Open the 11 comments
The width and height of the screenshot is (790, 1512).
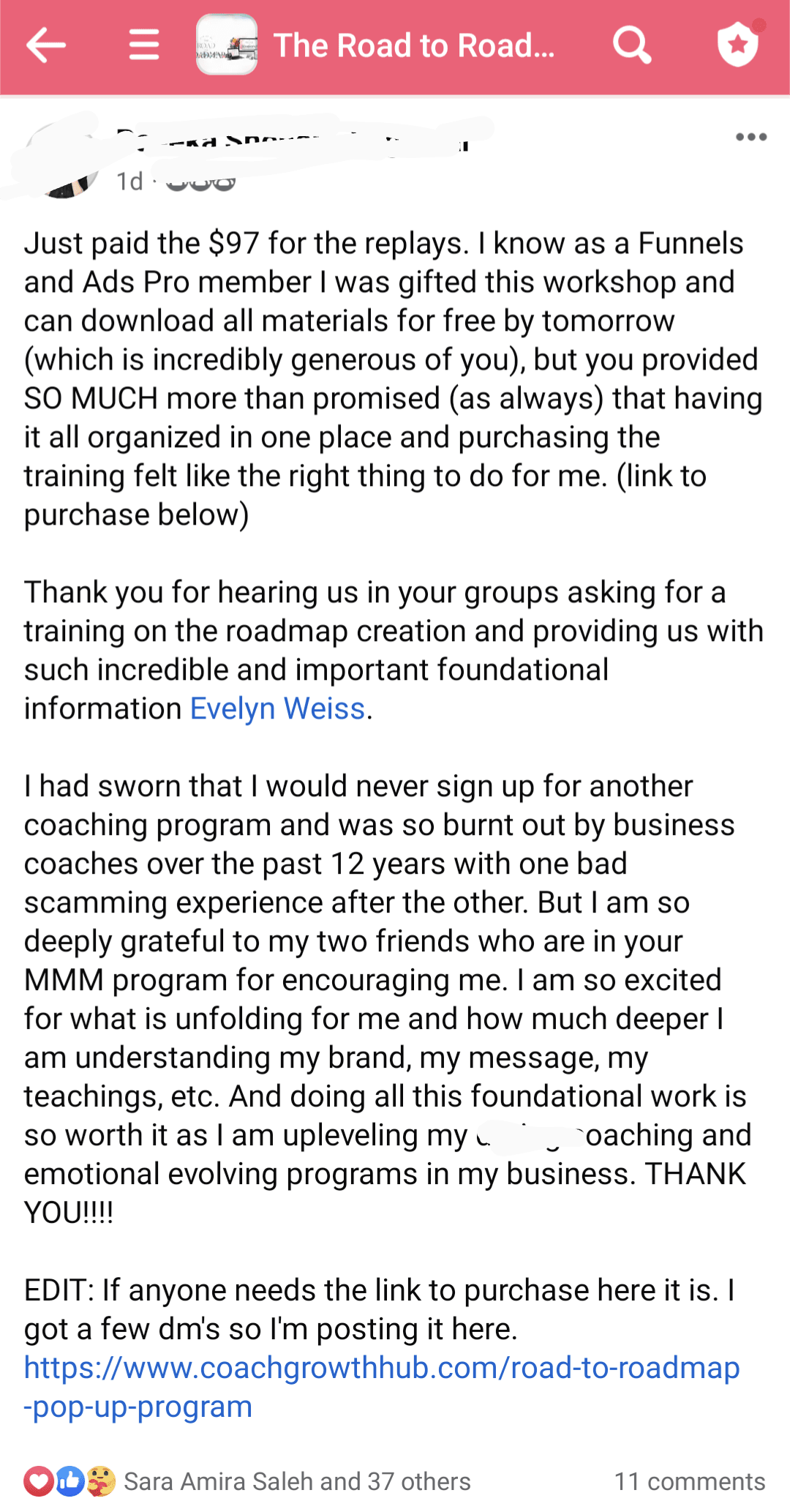(689, 1481)
